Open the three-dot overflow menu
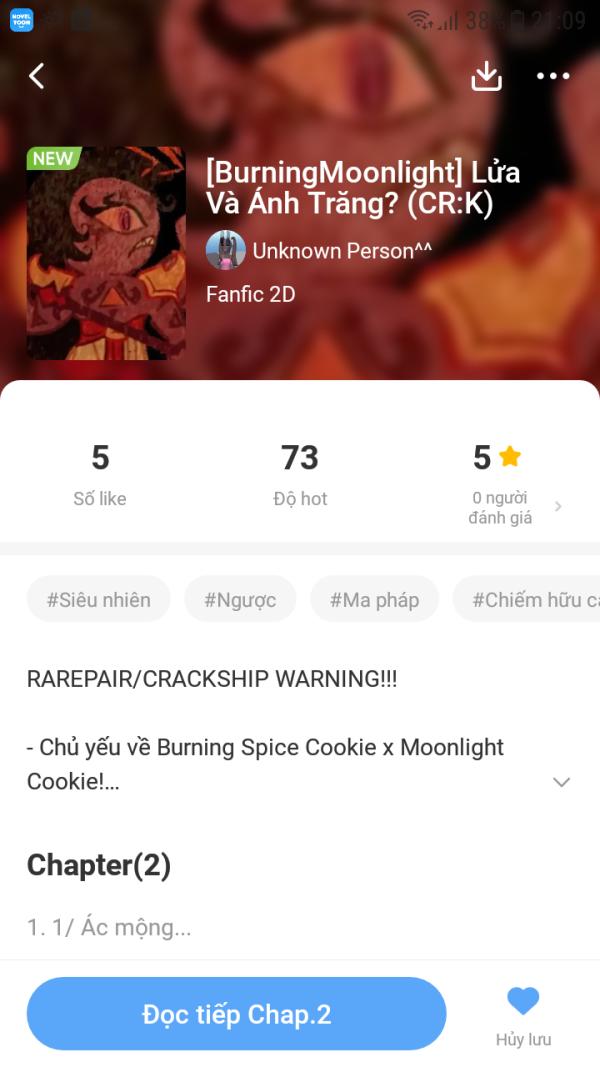 click(553, 76)
